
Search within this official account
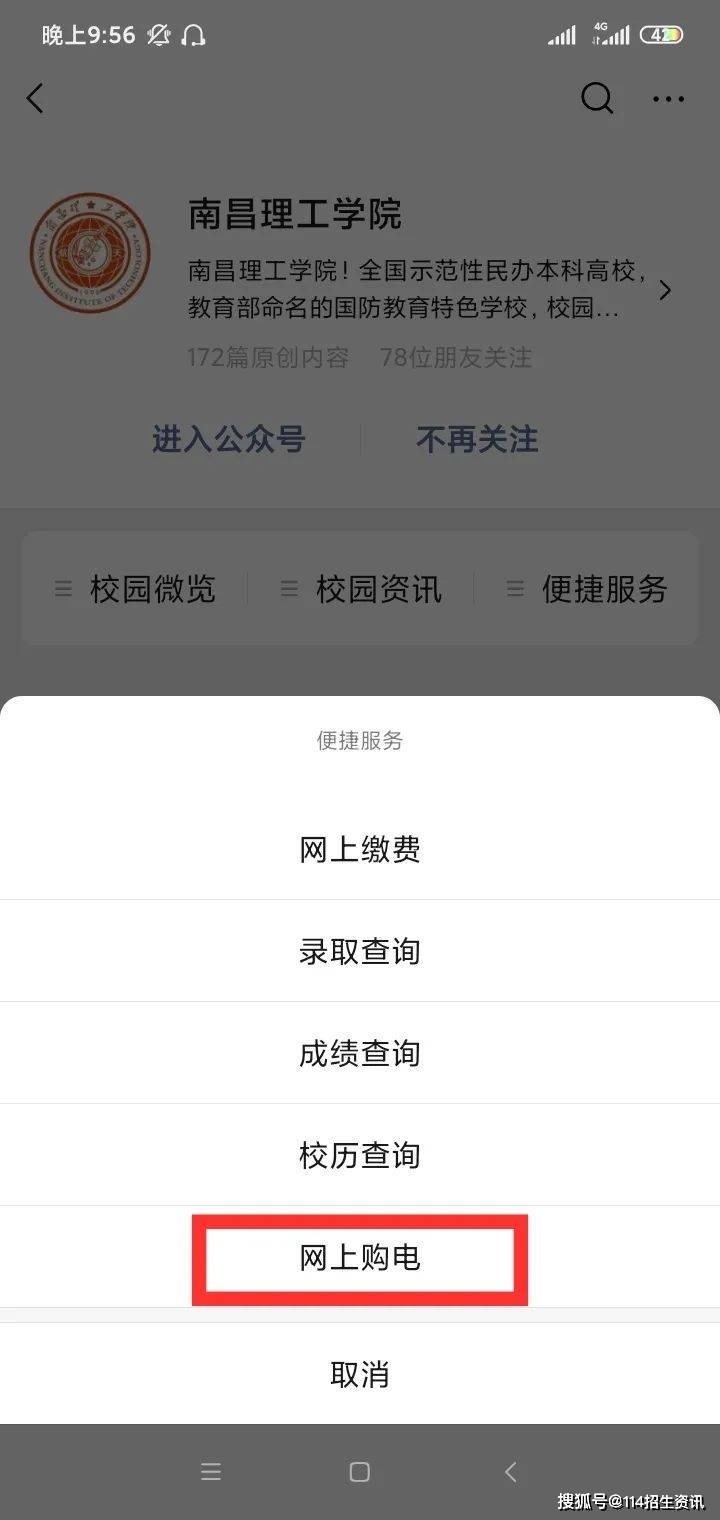coord(597,98)
